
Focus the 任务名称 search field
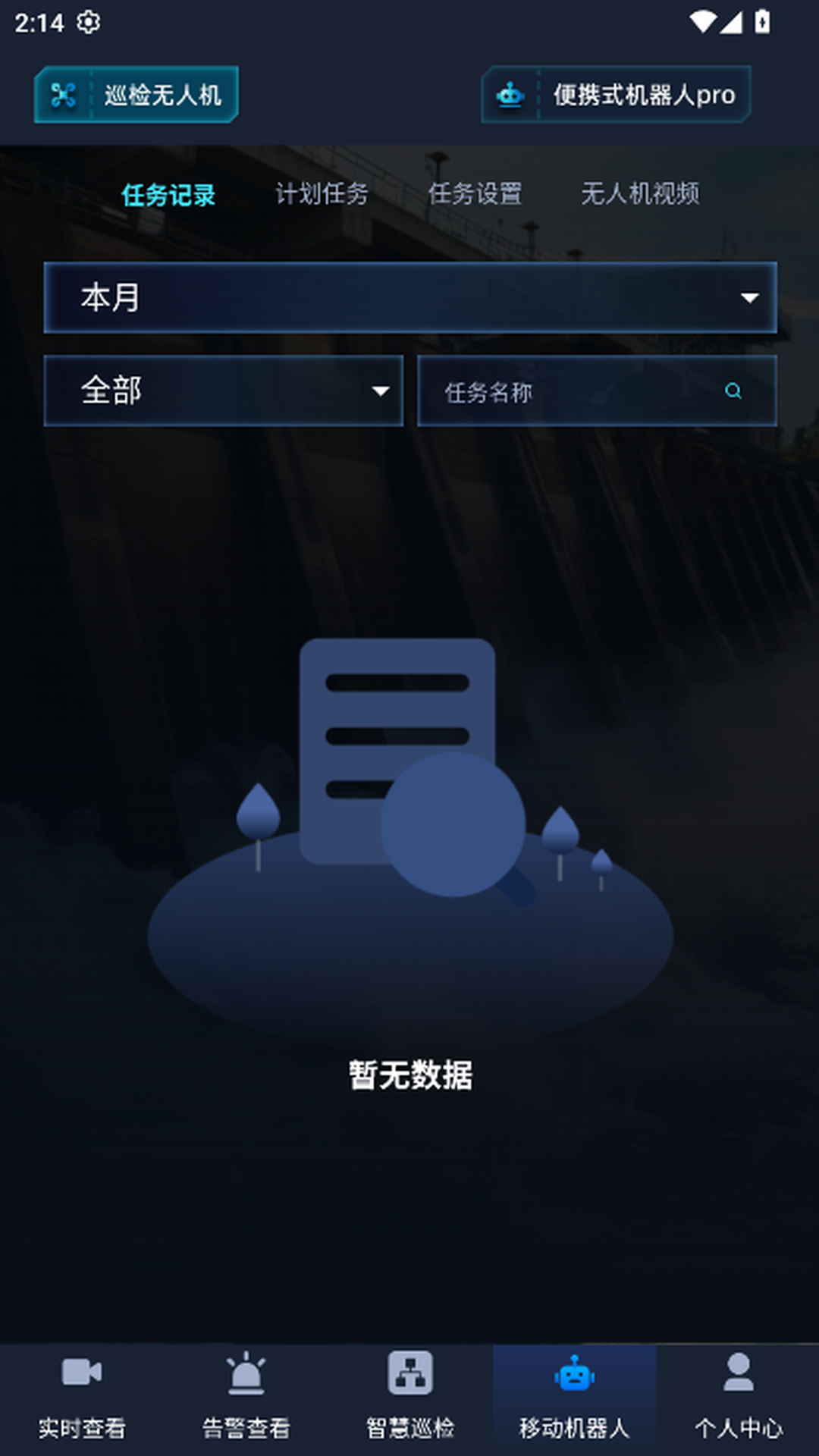[x=569, y=391]
